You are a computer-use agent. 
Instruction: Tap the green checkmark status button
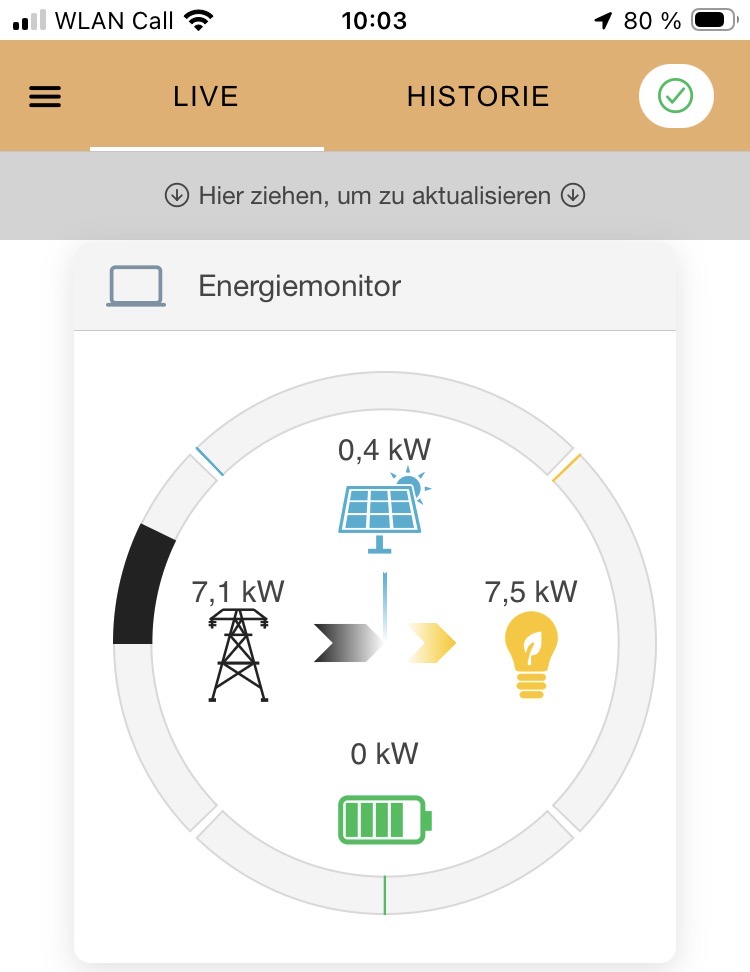[676, 96]
